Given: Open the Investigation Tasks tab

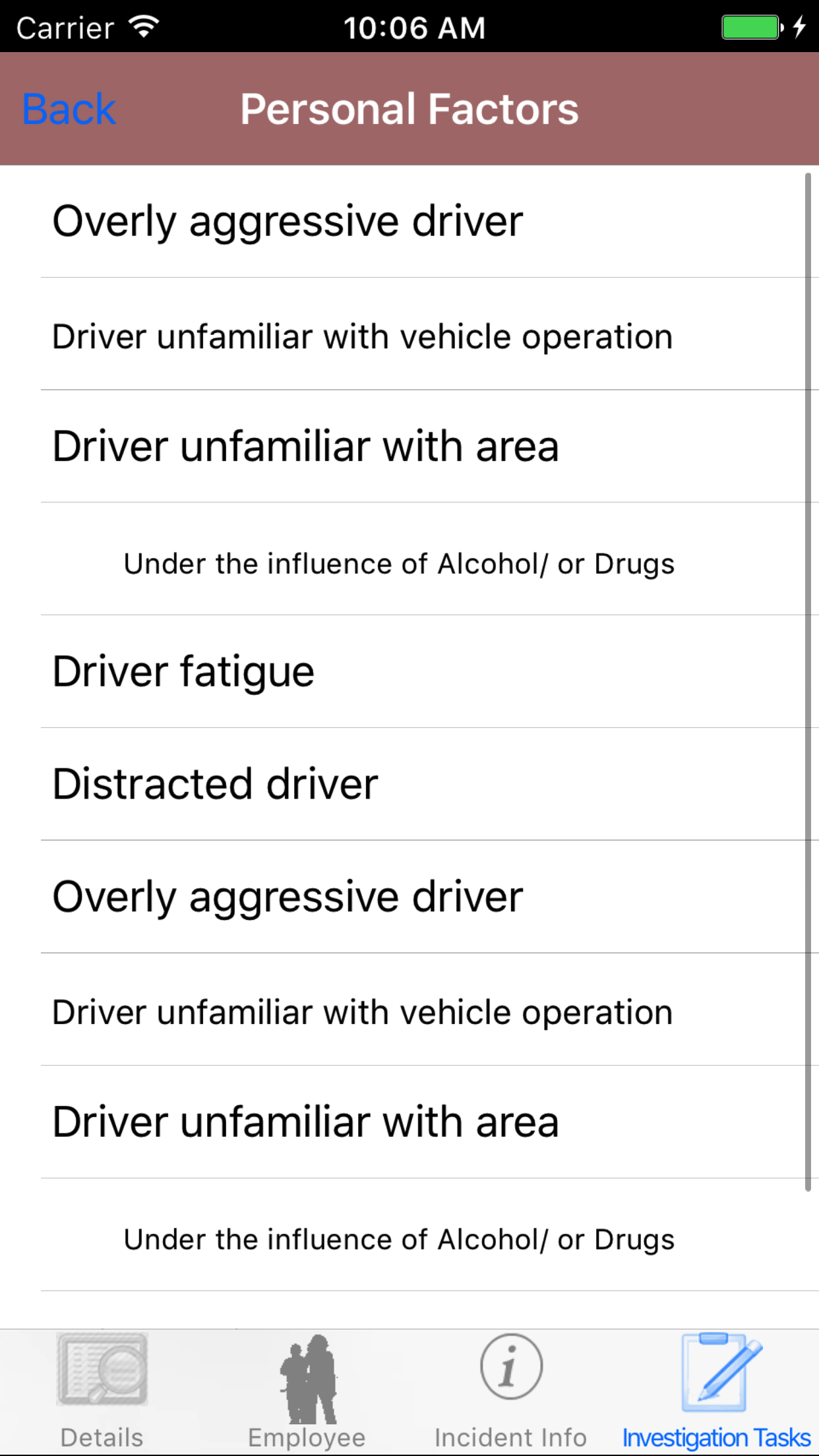Looking at the screenshot, I should click(716, 1391).
